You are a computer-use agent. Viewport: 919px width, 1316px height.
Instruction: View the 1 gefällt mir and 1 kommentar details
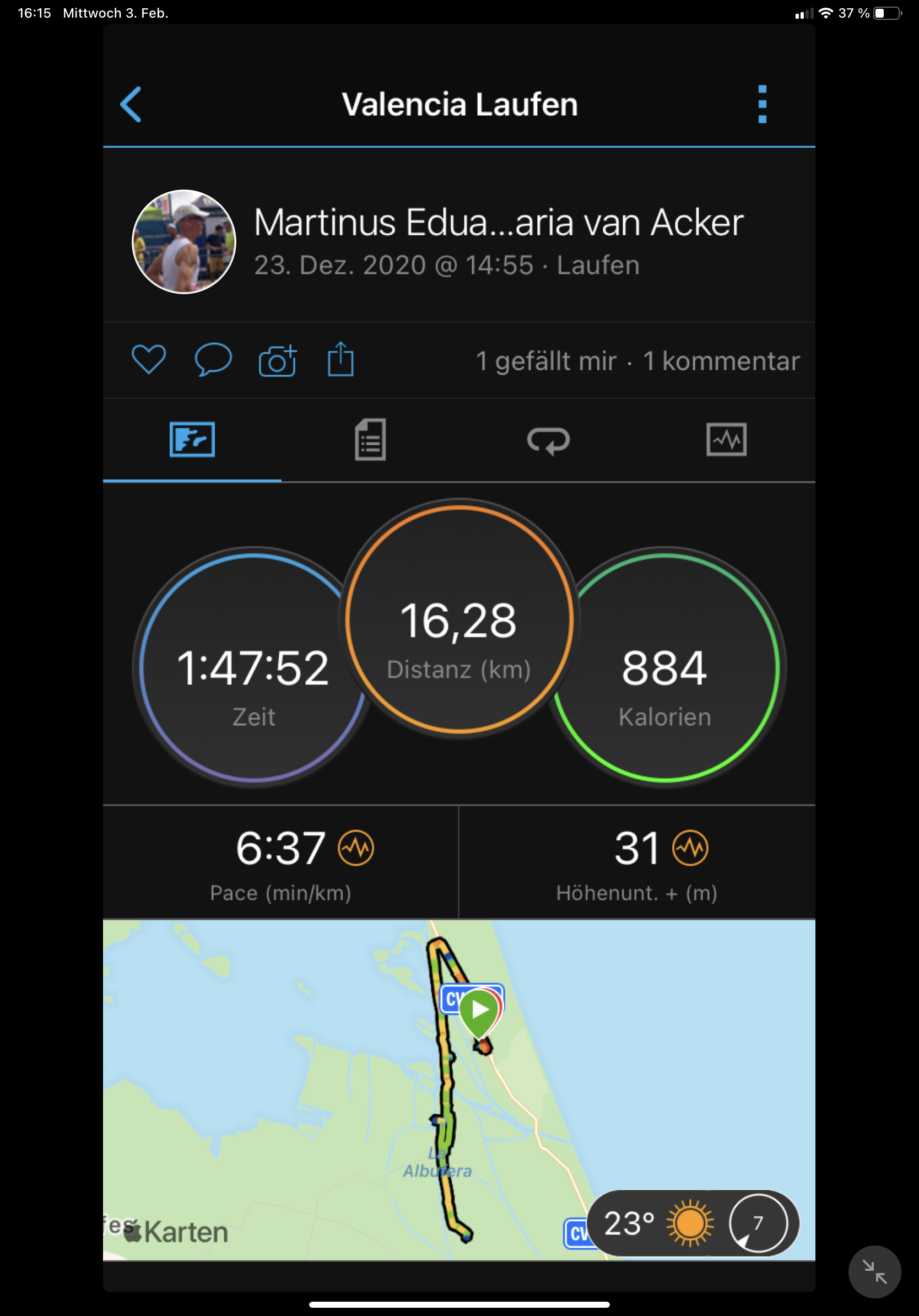point(637,361)
